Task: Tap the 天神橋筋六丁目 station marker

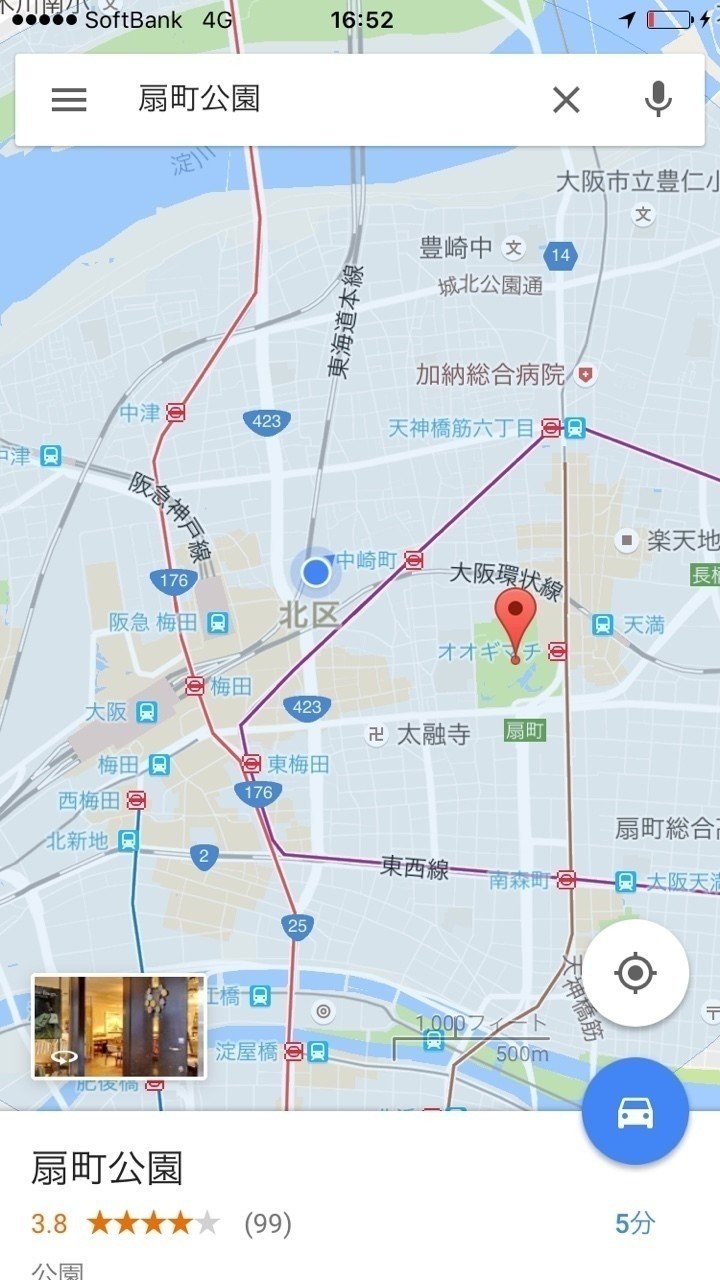Action: 550,428
